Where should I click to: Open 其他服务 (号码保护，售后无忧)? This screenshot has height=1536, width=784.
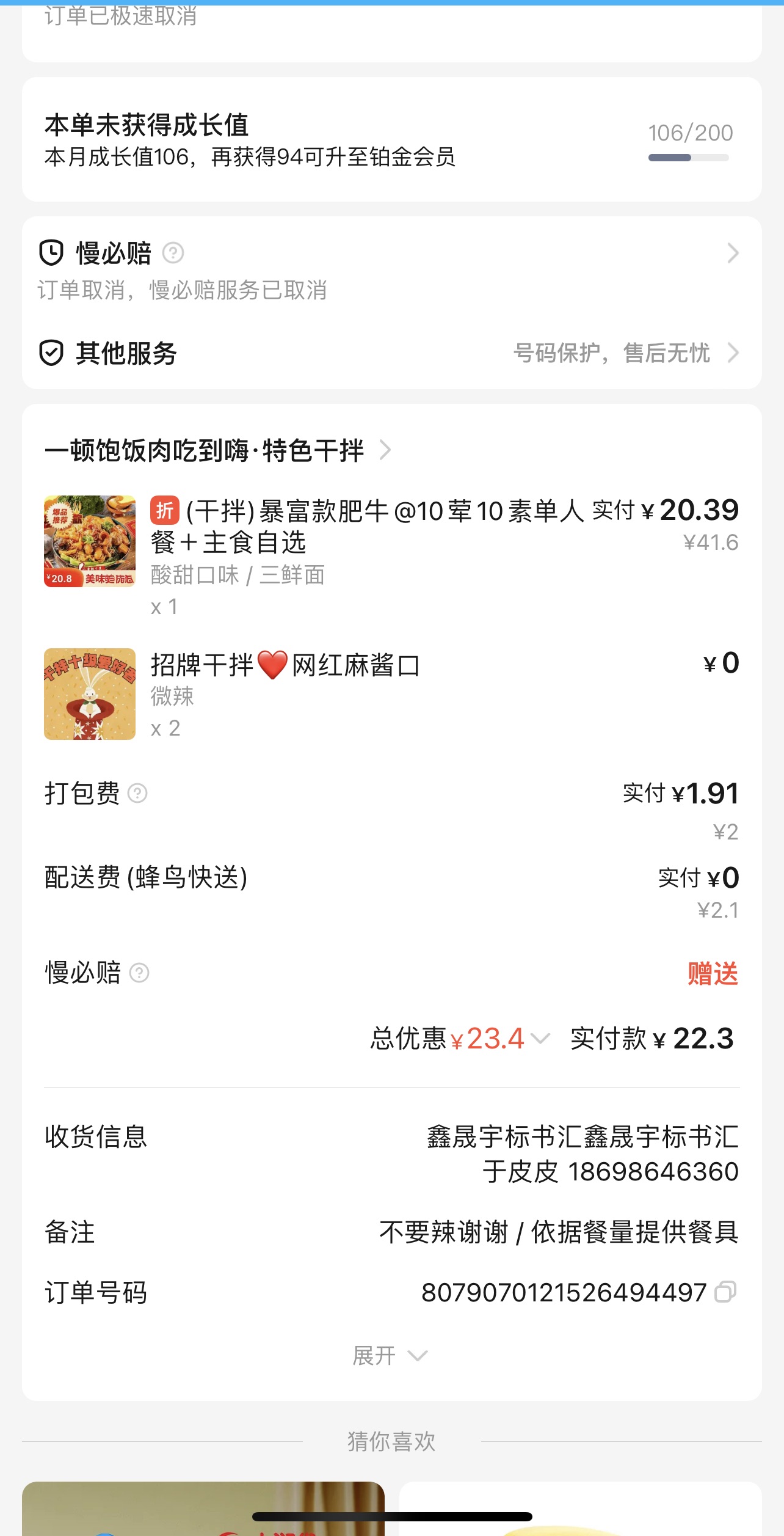[391, 353]
